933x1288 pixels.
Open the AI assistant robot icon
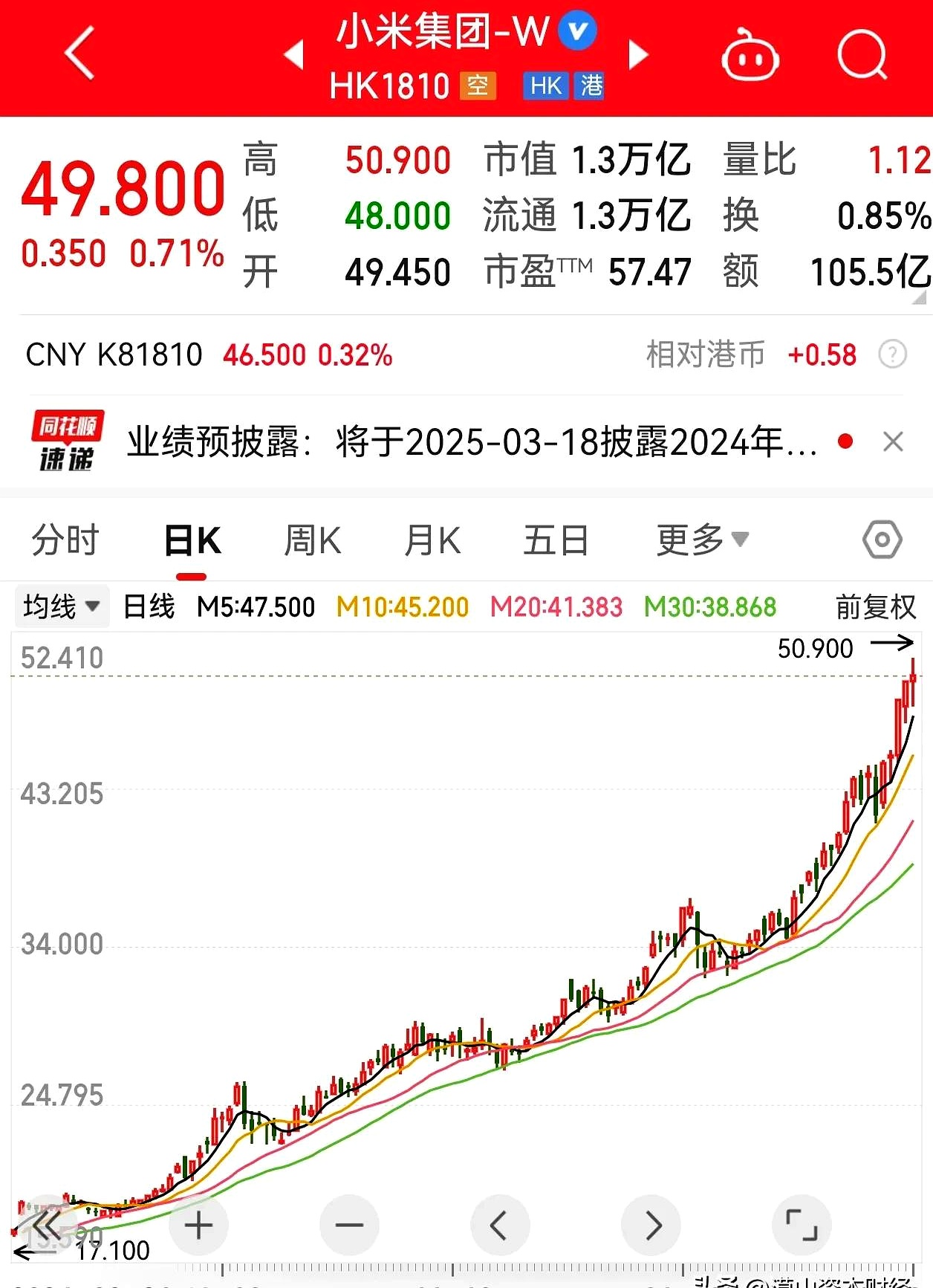[x=750, y=56]
